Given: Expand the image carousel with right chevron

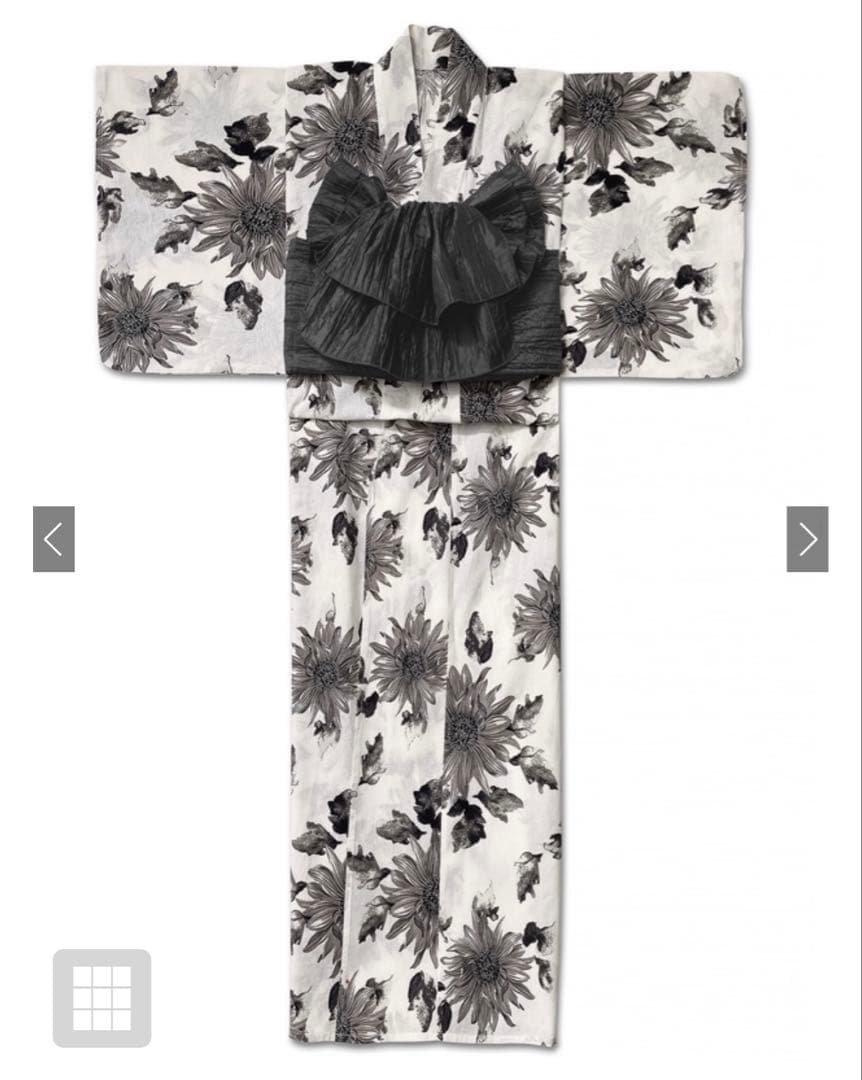Looking at the screenshot, I should pyautogui.click(x=809, y=540).
